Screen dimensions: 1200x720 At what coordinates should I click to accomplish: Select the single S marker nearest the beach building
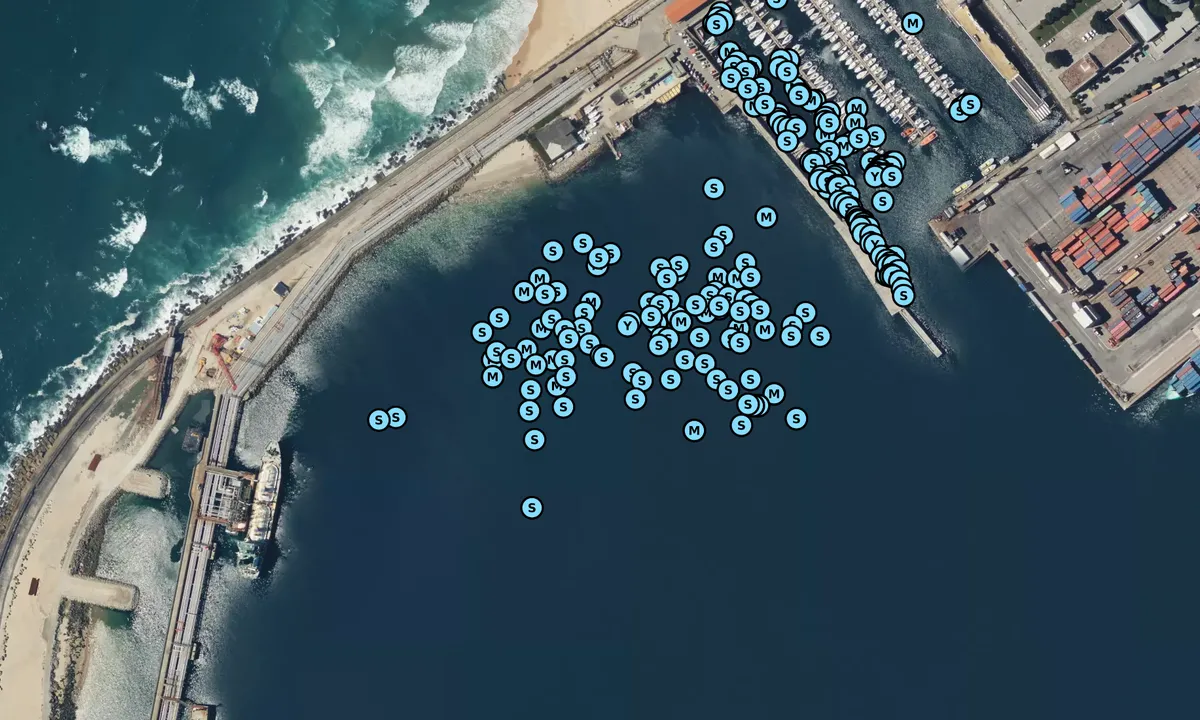713,188
